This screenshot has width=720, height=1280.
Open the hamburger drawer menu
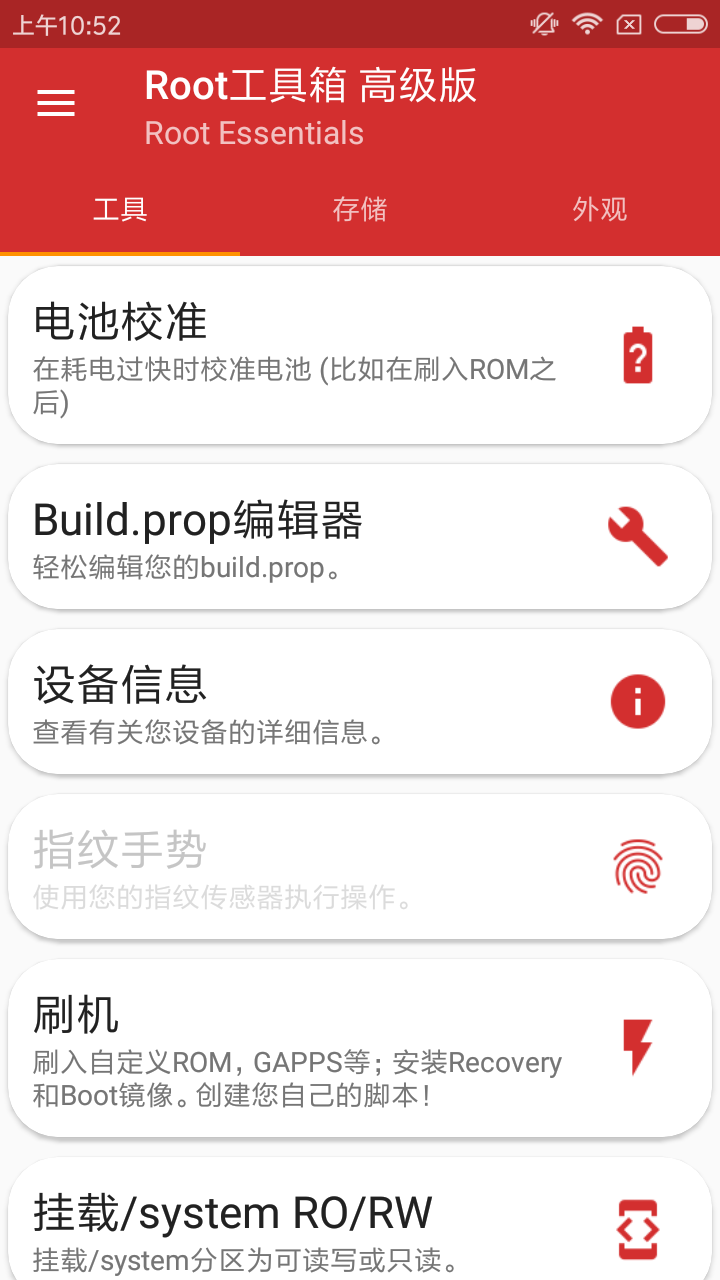(x=56, y=103)
